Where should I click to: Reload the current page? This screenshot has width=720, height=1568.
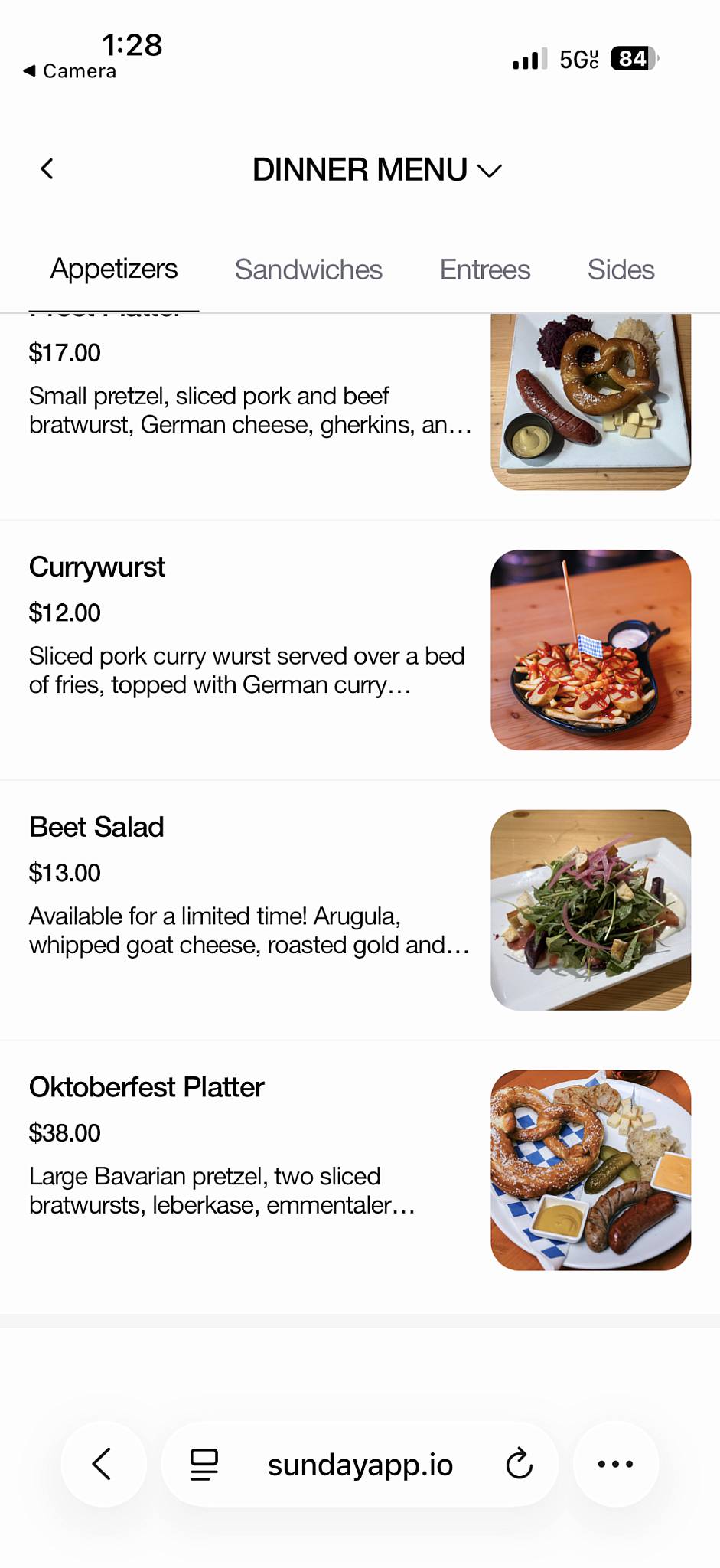click(519, 1464)
